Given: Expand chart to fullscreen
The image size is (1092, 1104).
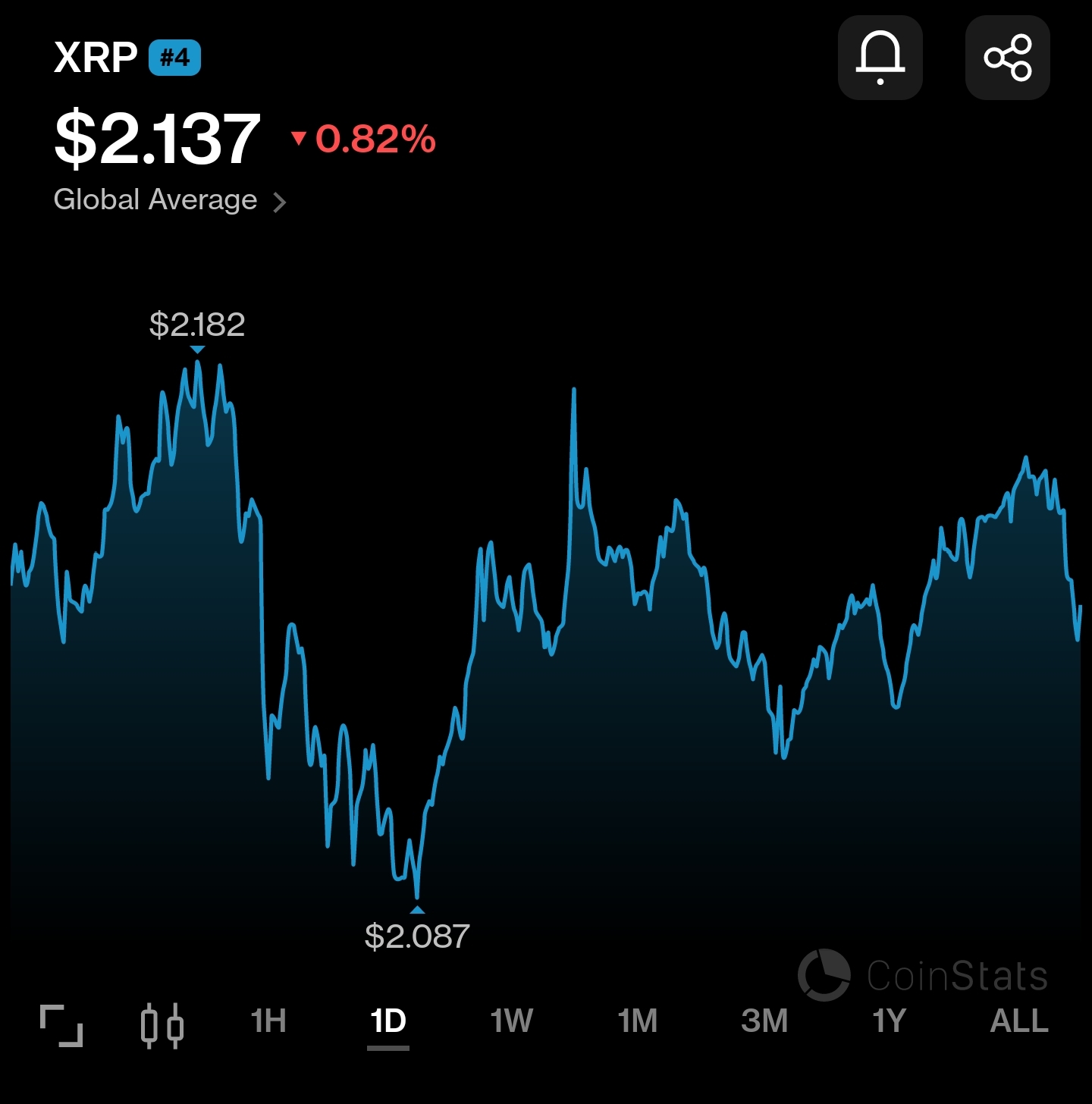Looking at the screenshot, I should (x=61, y=1024).
